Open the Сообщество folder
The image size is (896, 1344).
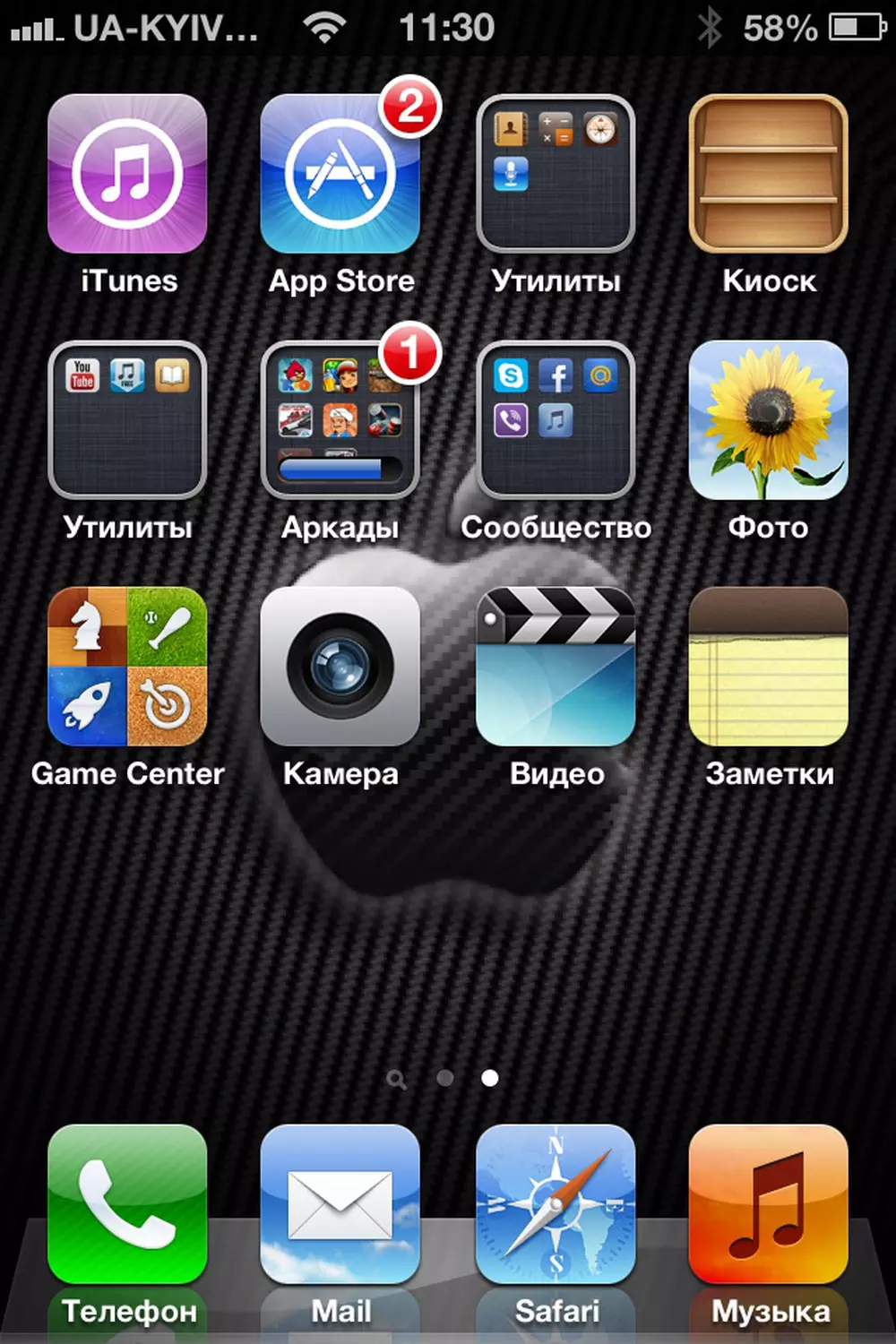(x=556, y=419)
